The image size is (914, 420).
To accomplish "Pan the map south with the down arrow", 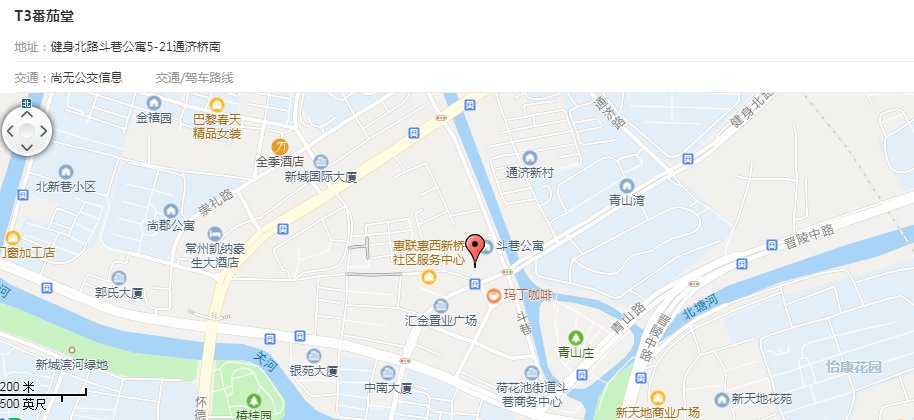I will coord(27,146).
